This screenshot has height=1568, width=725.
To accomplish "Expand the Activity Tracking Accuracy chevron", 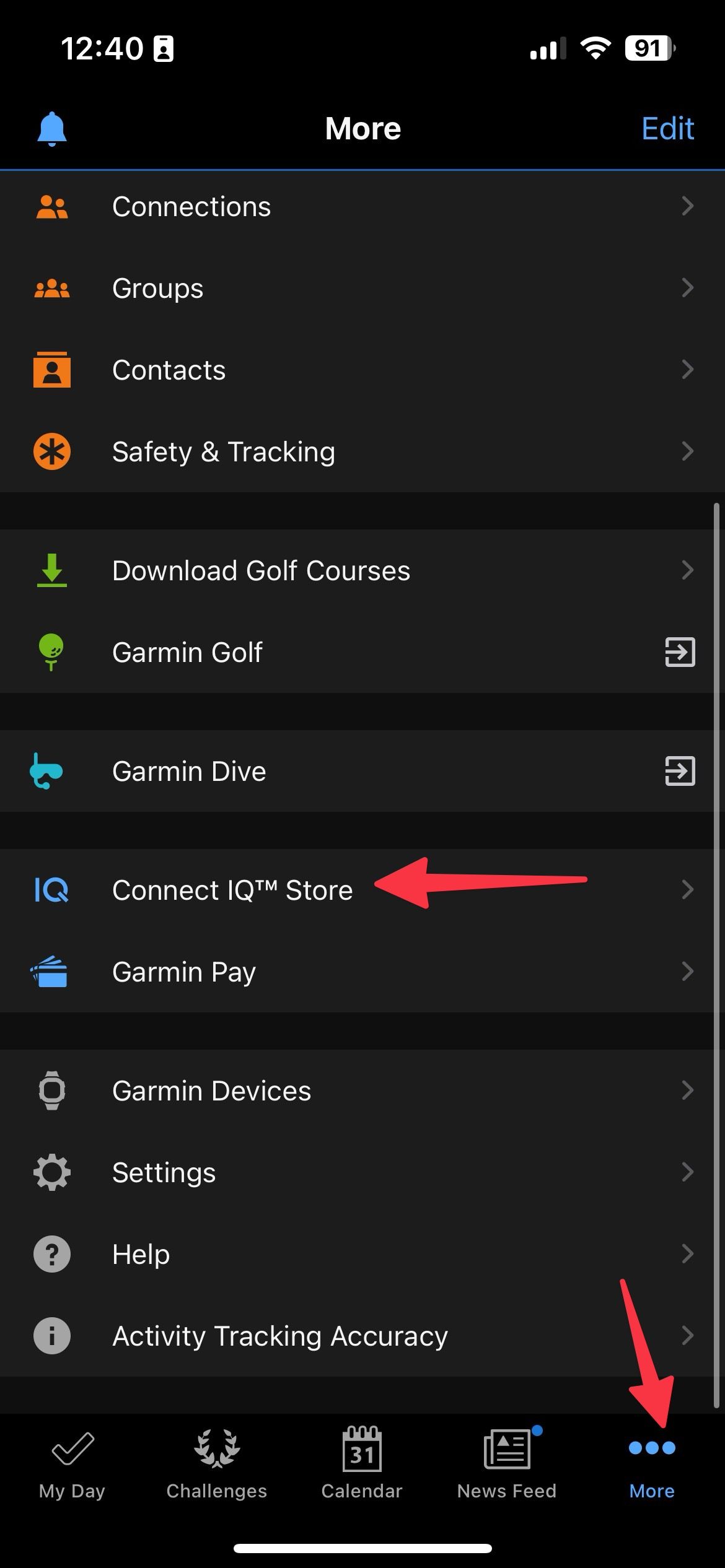I will point(688,1336).
